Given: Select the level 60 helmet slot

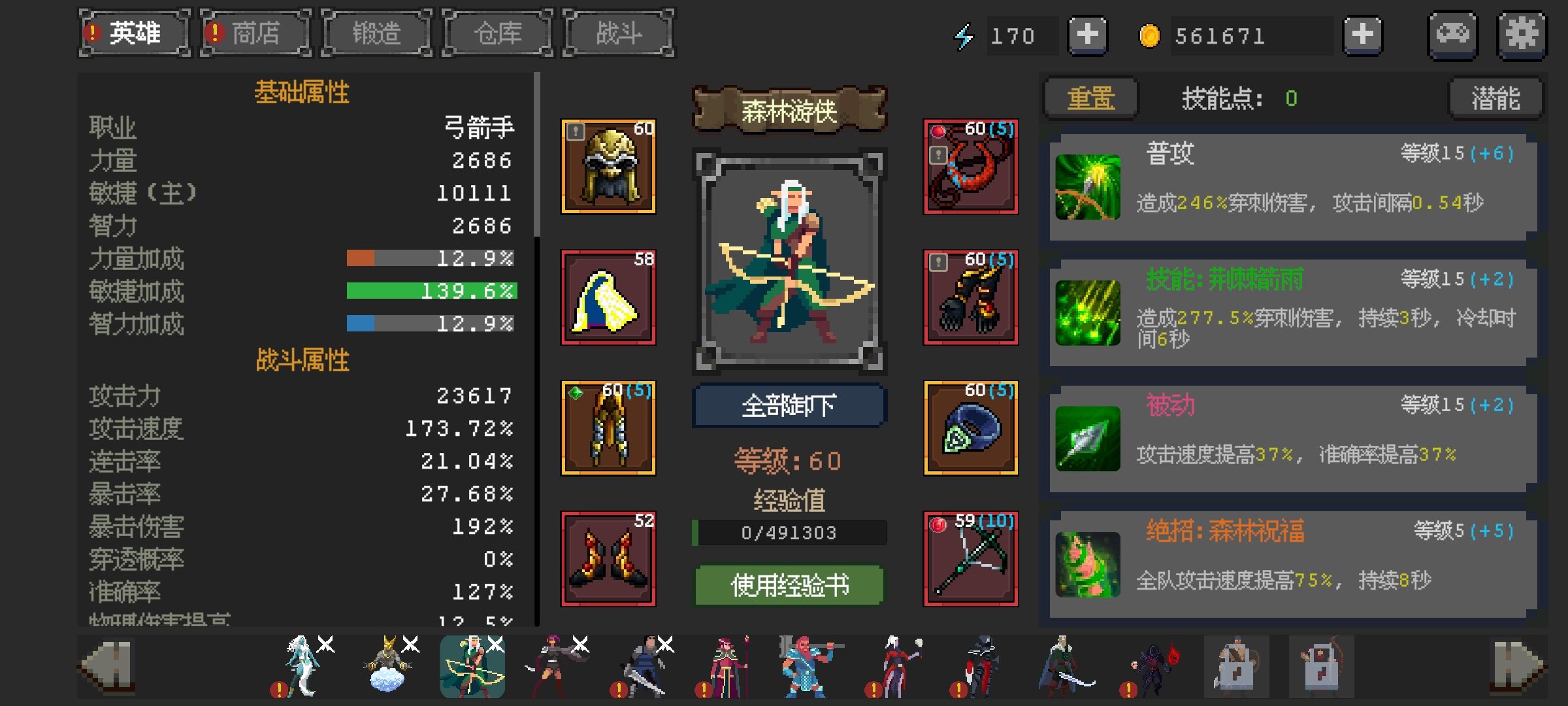Looking at the screenshot, I should click(x=608, y=167).
